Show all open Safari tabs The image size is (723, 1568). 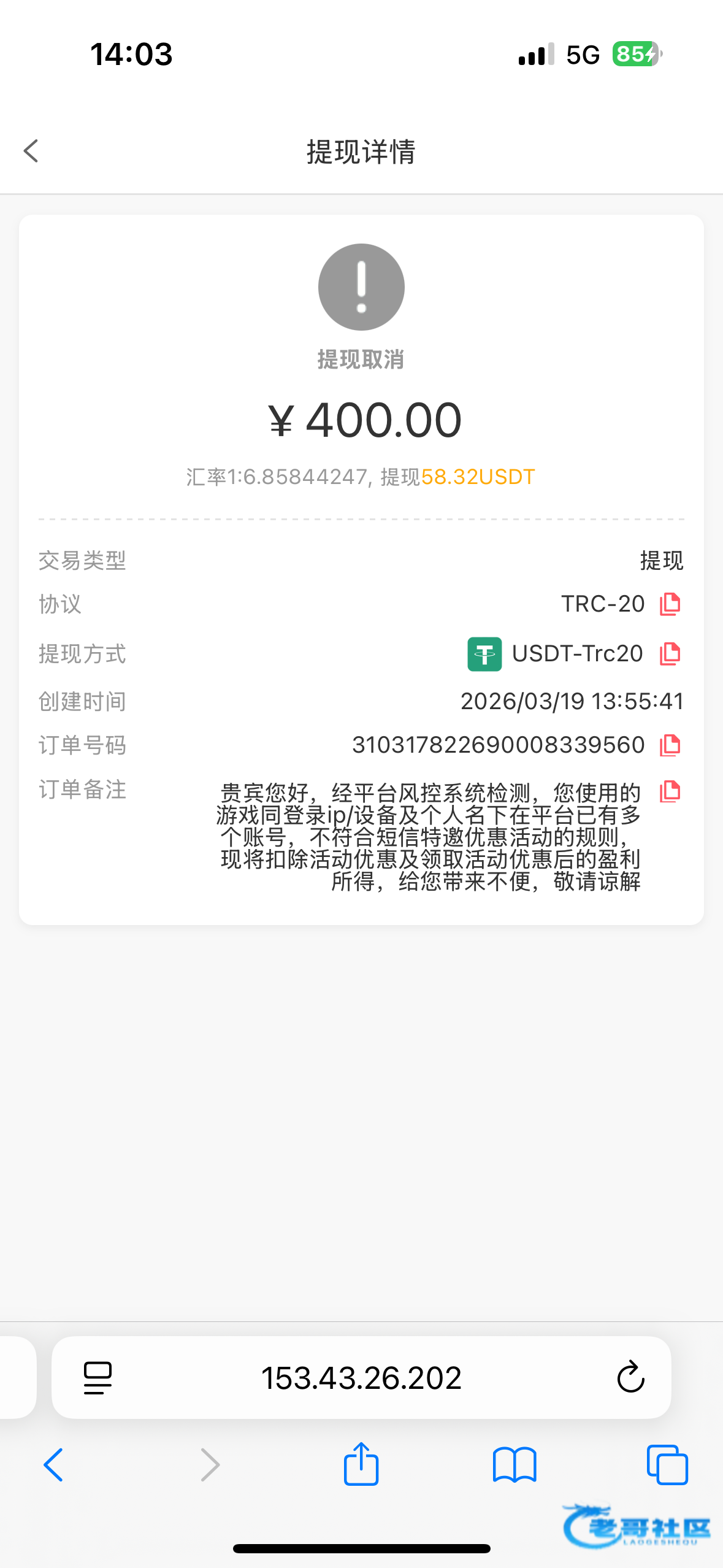667,1465
